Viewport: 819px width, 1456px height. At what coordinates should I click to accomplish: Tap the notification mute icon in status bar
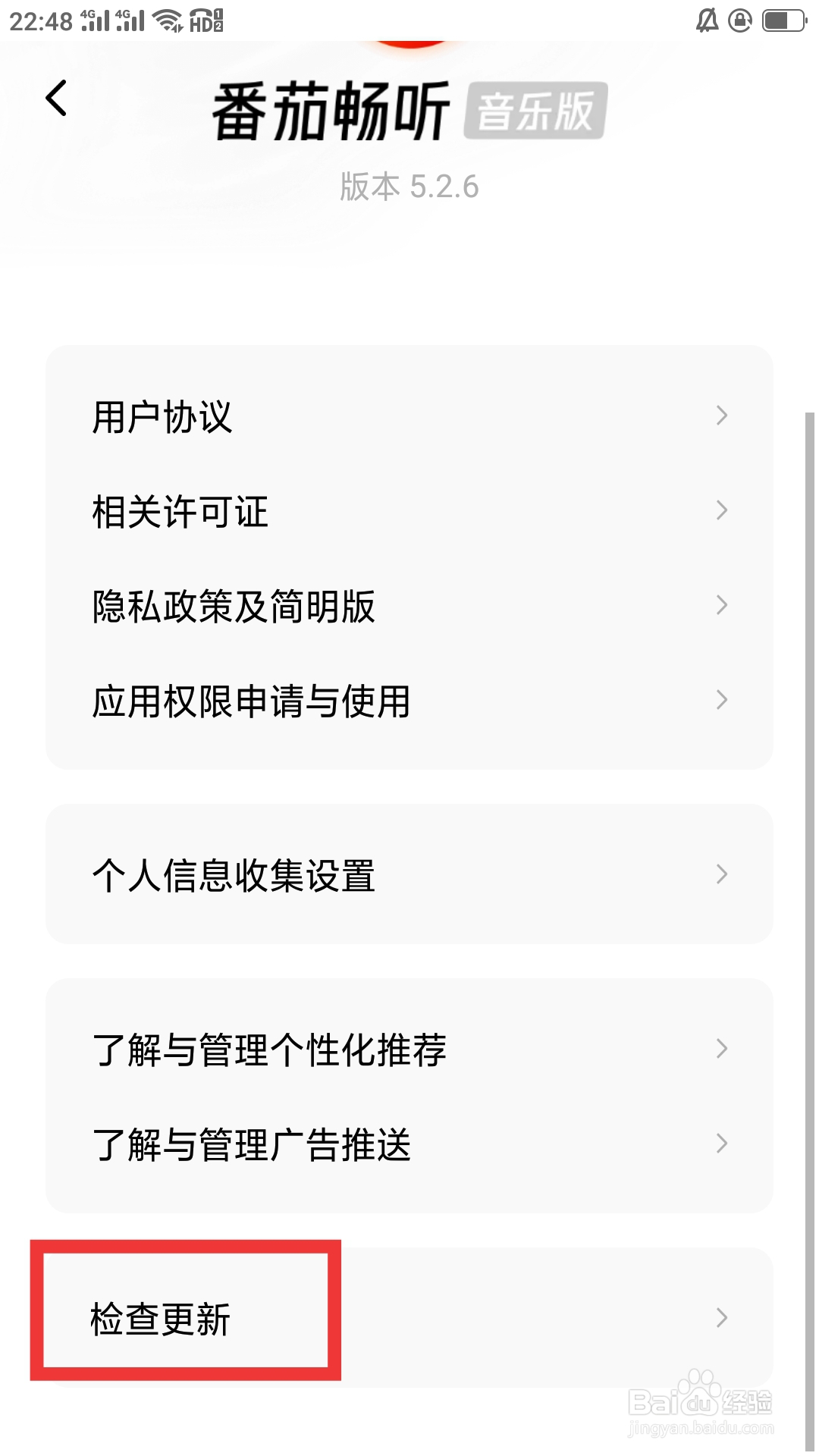coord(706,20)
